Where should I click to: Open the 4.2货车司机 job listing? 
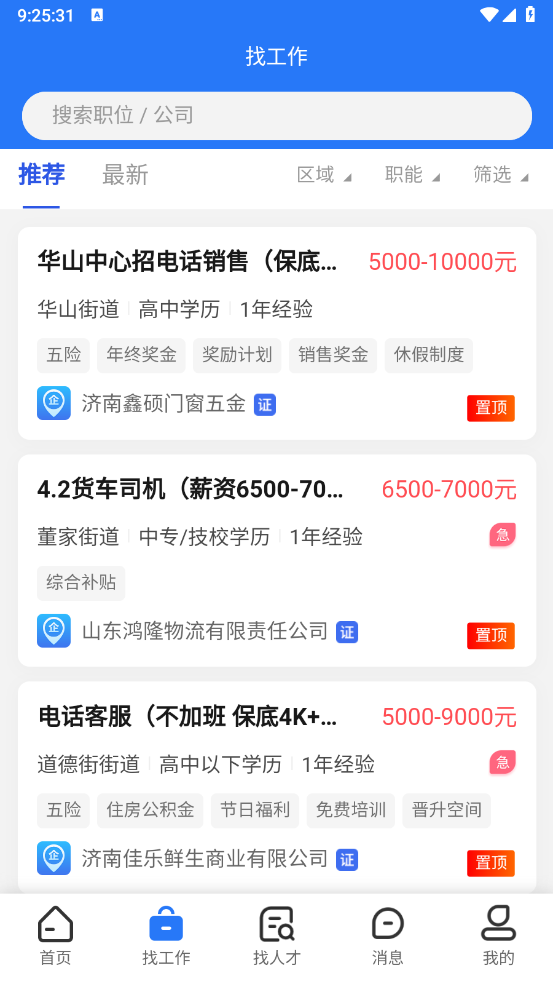point(277,560)
